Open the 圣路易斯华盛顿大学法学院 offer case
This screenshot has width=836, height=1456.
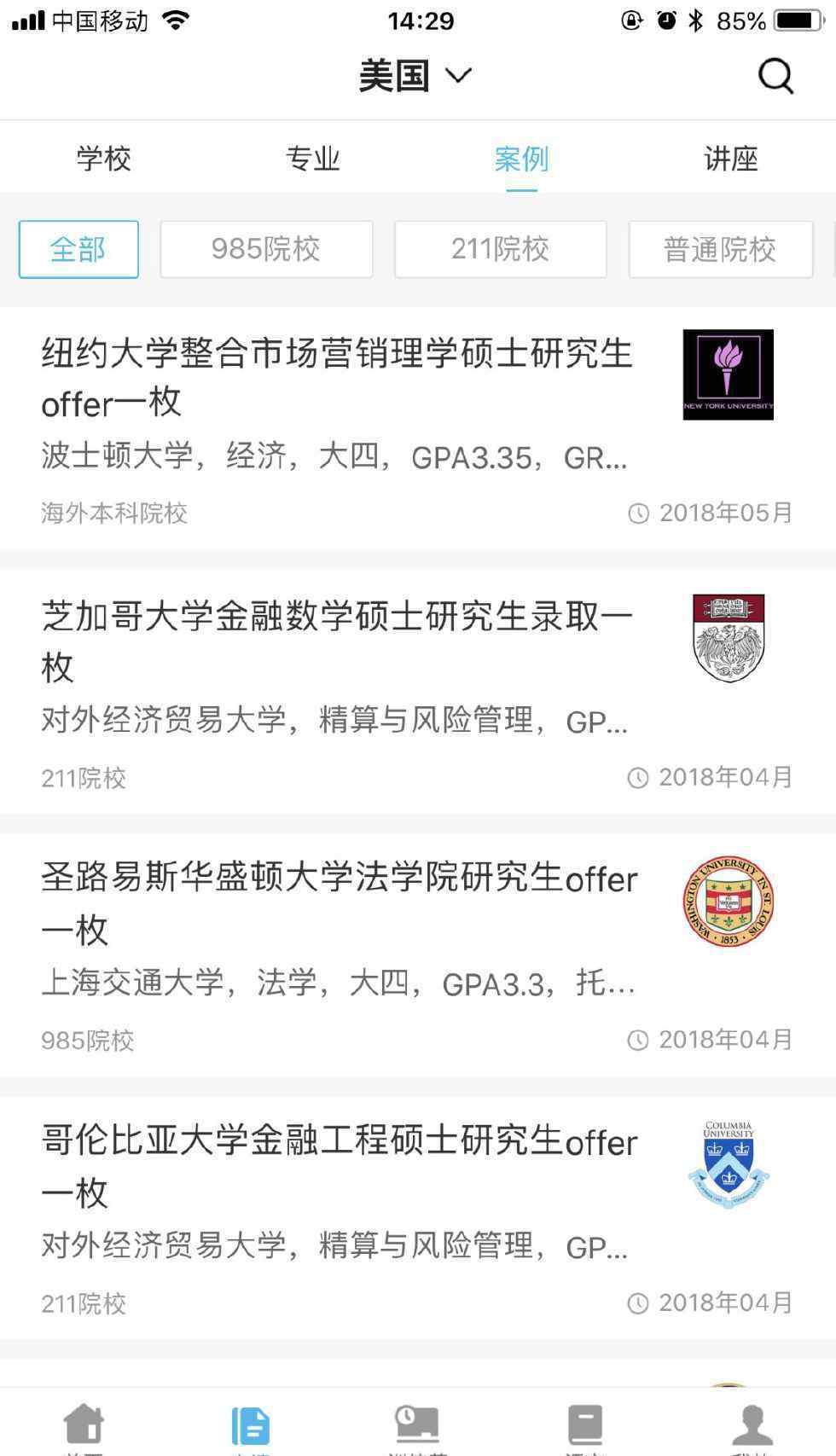coord(418,955)
